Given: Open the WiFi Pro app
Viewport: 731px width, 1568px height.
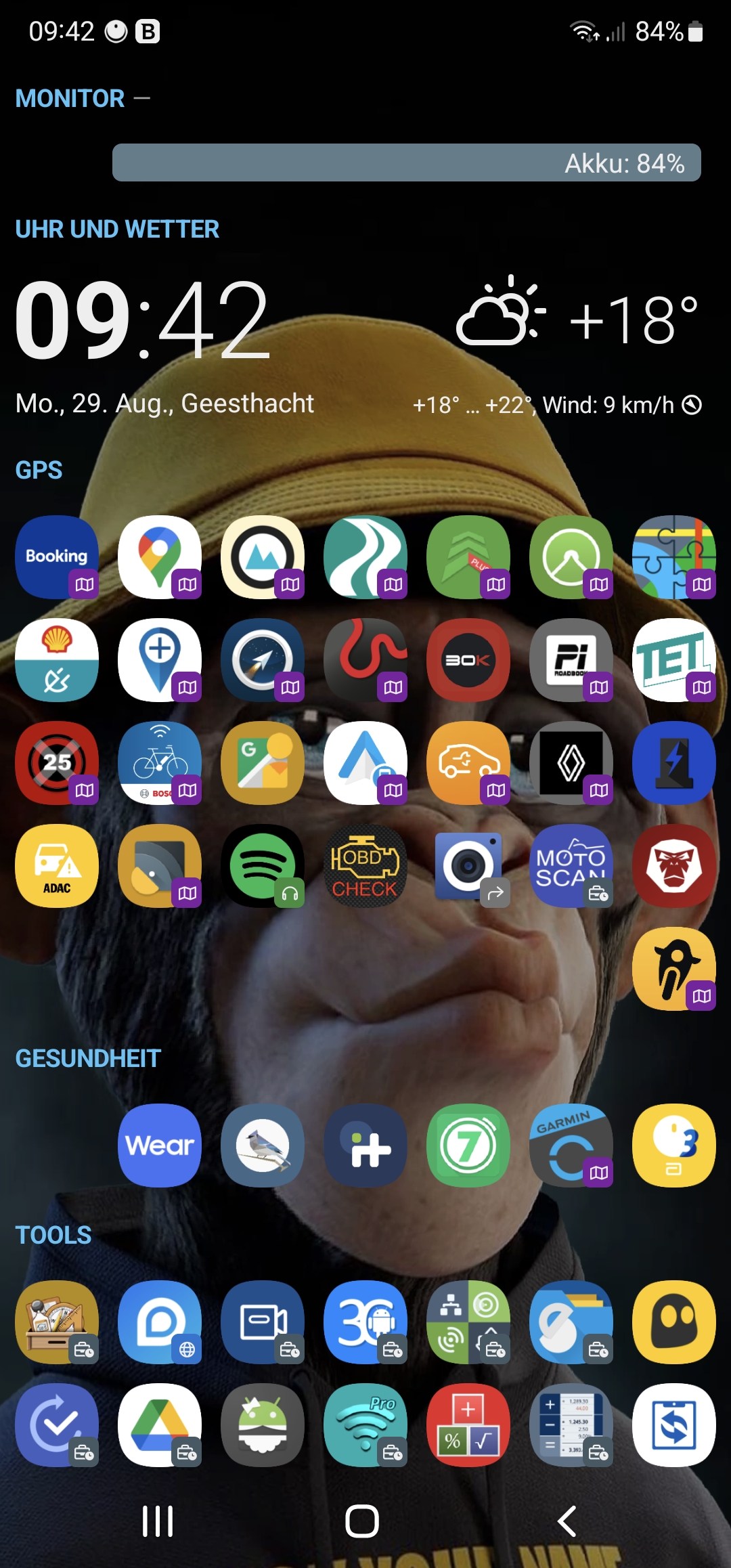Looking at the screenshot, I should click(x=365, y=1424).
